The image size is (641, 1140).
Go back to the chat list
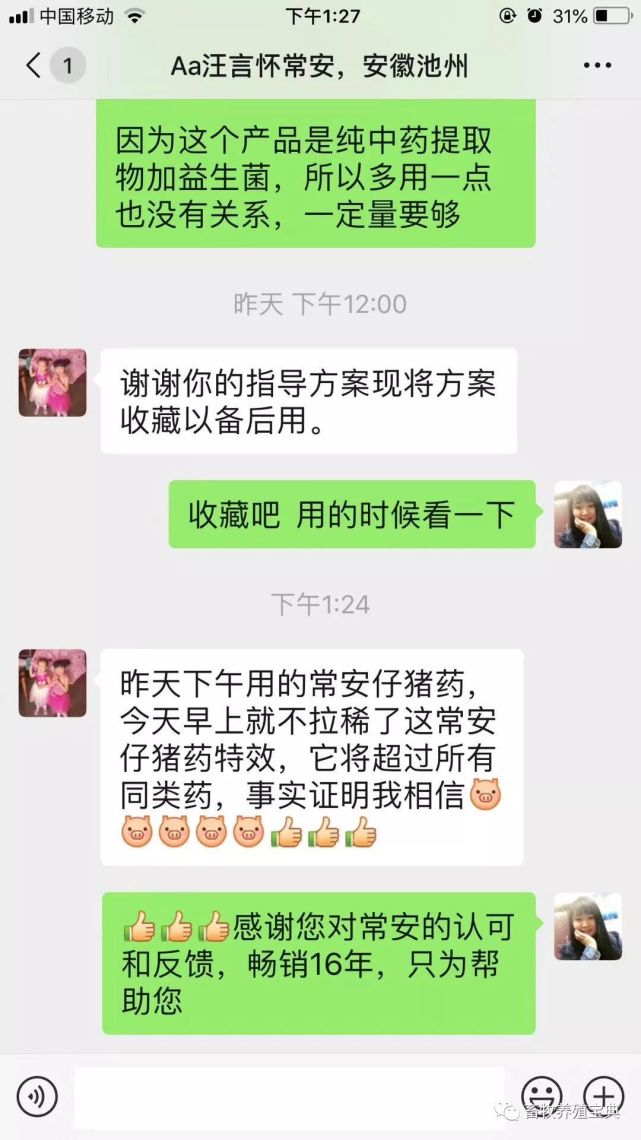click(x=35, y=66)
